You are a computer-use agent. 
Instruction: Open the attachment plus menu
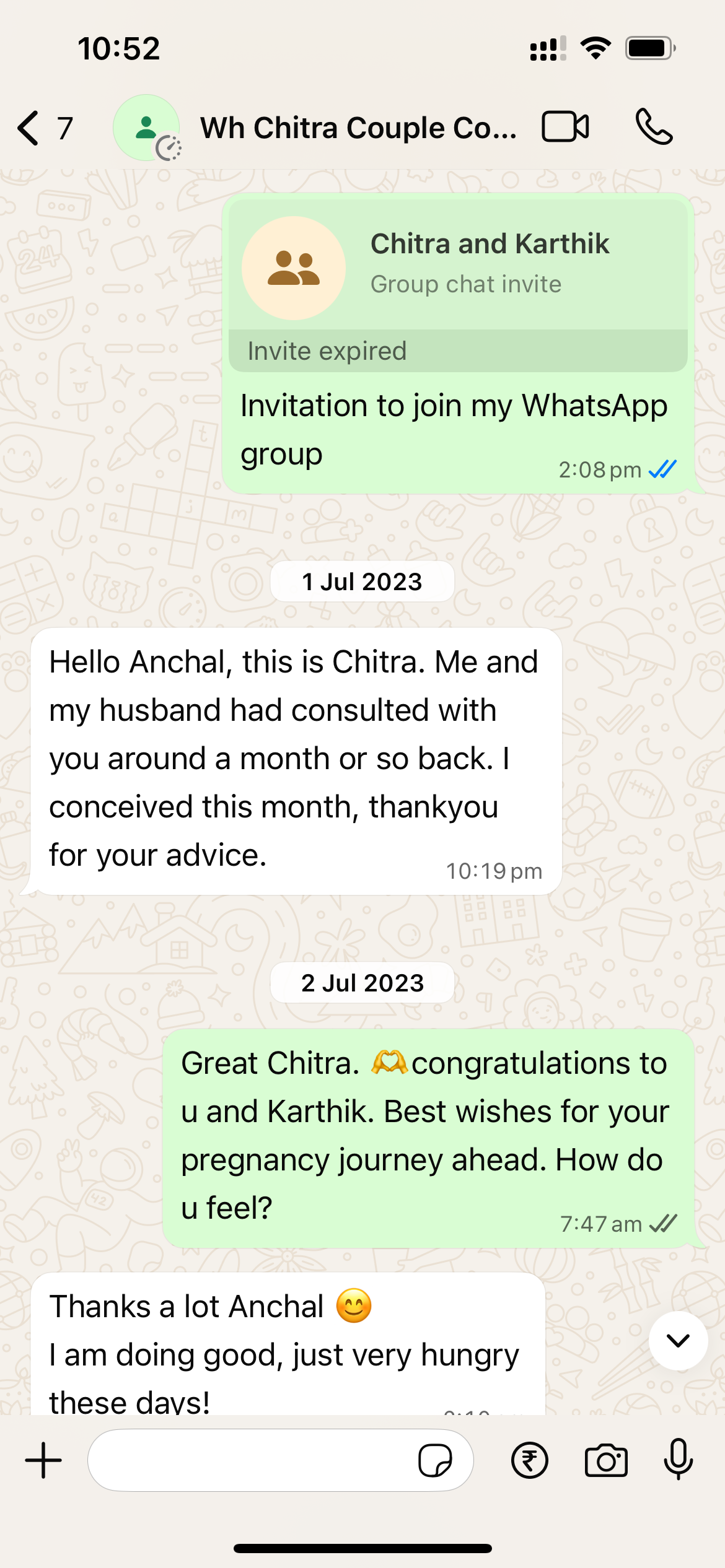(x=43, y=1460)
